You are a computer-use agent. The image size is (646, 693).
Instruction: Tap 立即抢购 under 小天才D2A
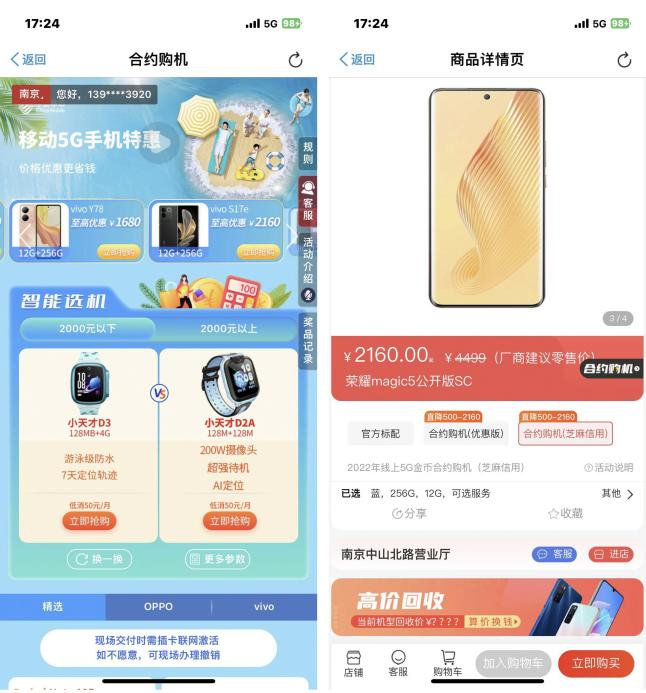click(x=230, y=521)
